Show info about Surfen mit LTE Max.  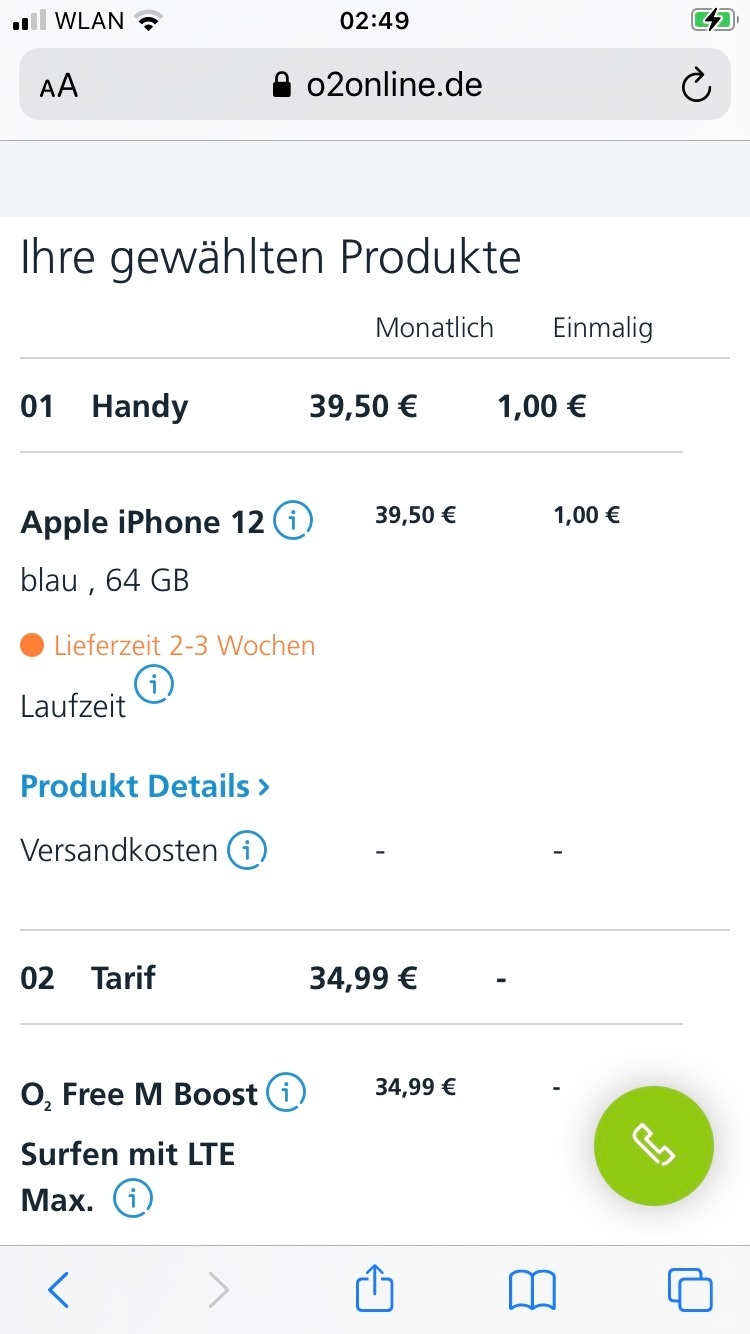[x=133, y=1197]
